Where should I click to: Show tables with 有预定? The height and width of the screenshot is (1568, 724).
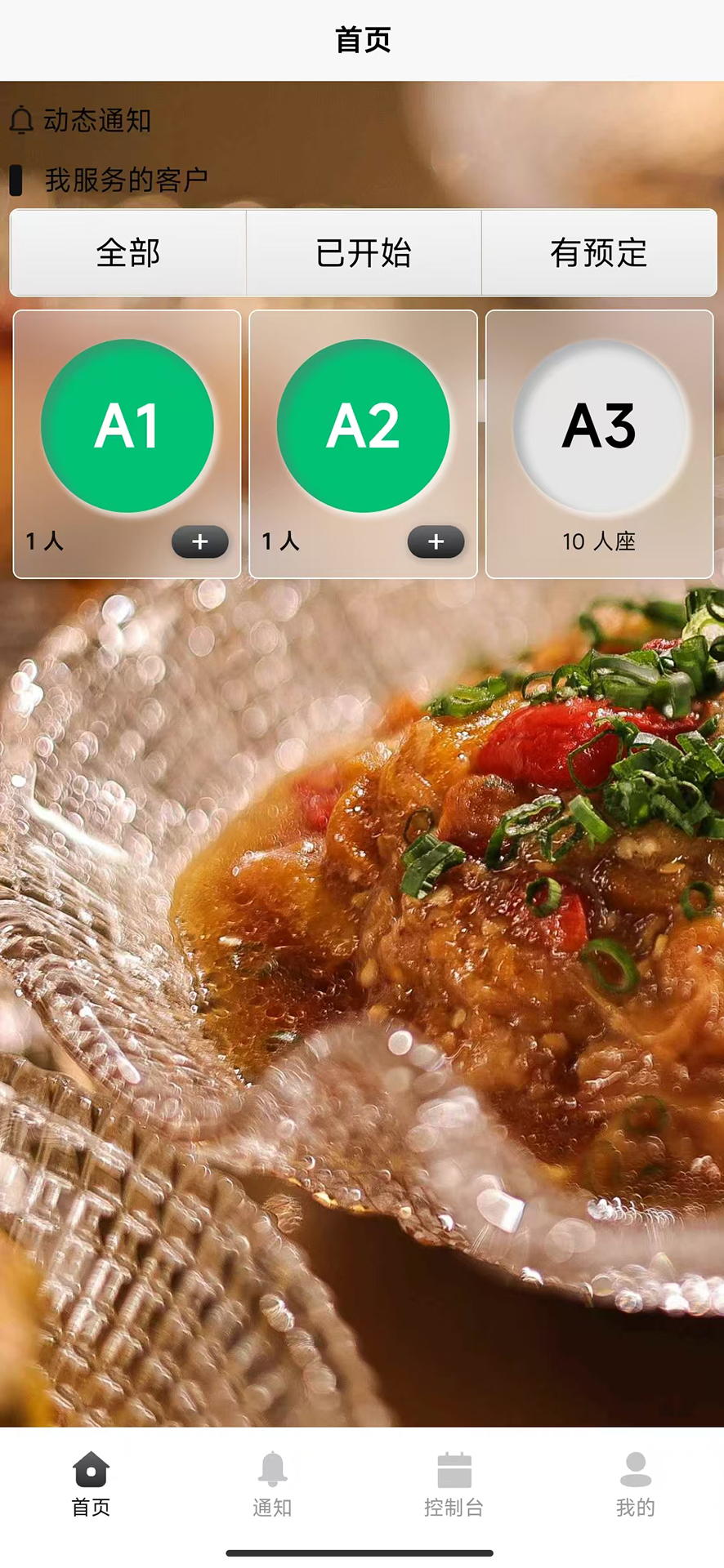coord(599,253)
